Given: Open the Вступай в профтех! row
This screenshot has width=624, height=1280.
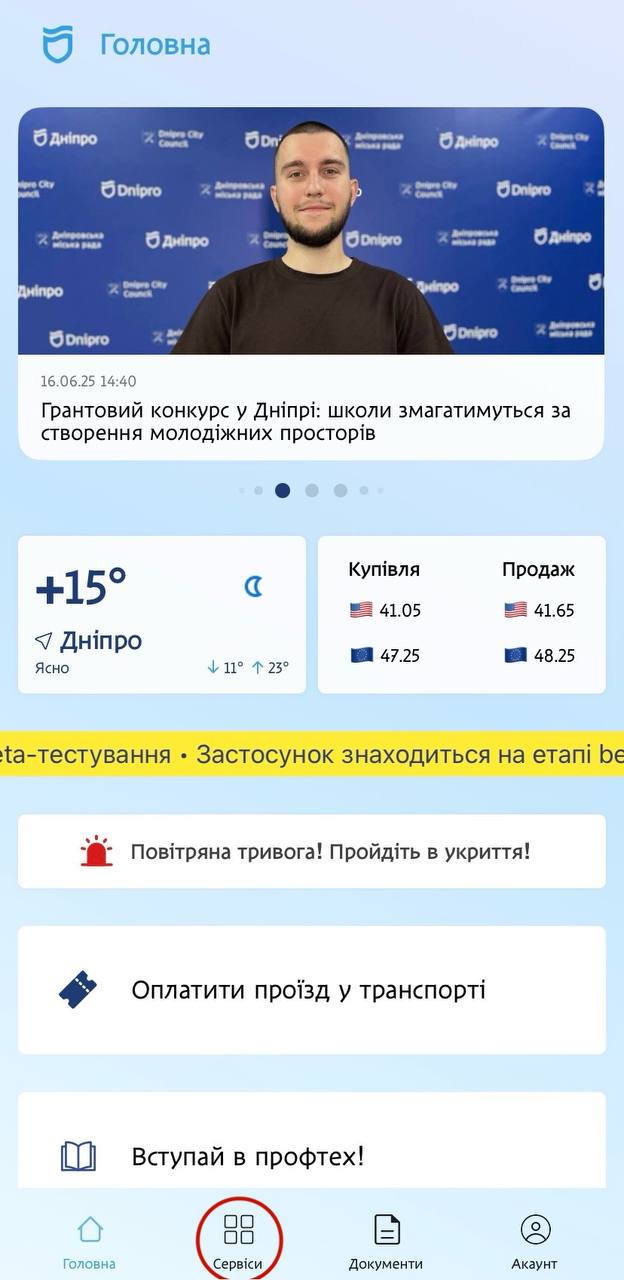Looking at the screenshot, I should [311, 1156].
